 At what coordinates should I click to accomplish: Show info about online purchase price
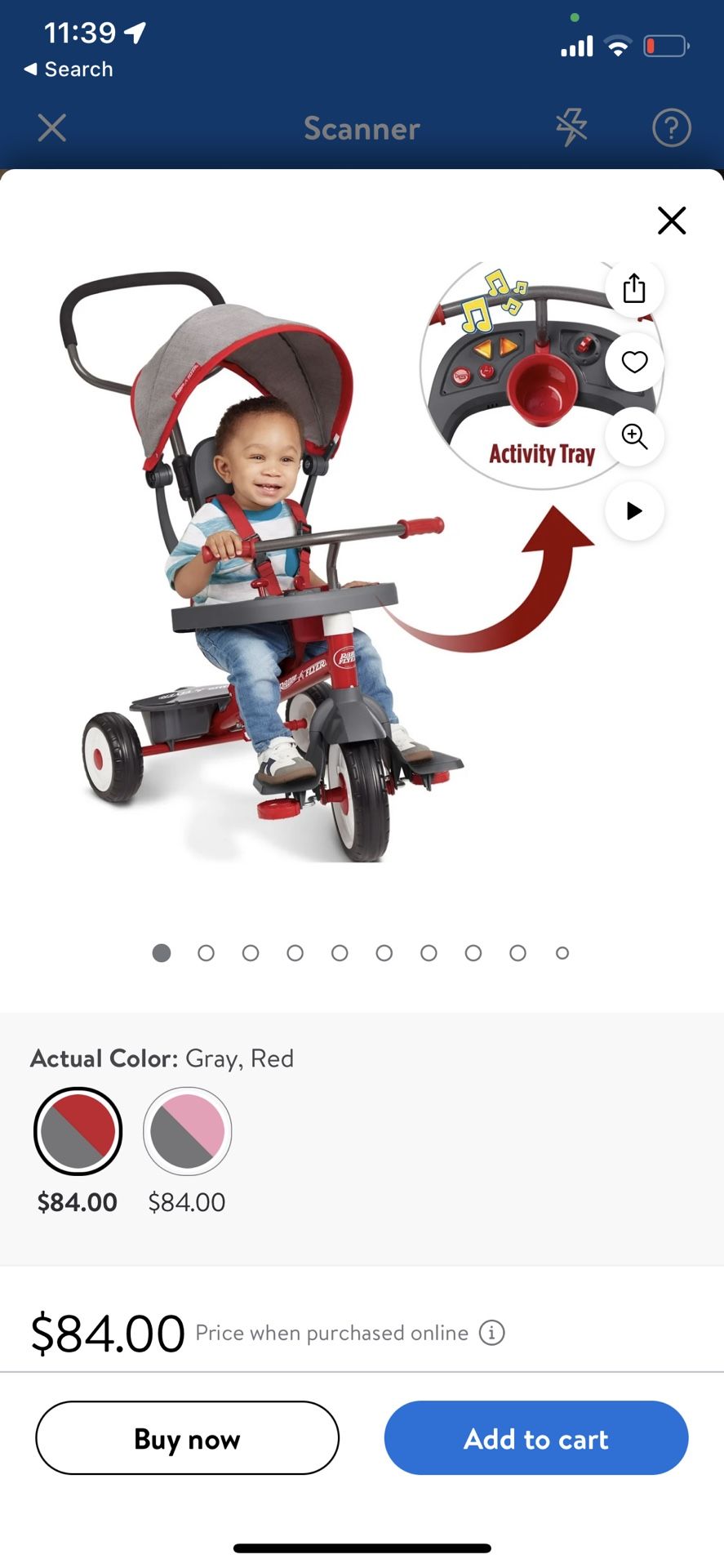491,1333
